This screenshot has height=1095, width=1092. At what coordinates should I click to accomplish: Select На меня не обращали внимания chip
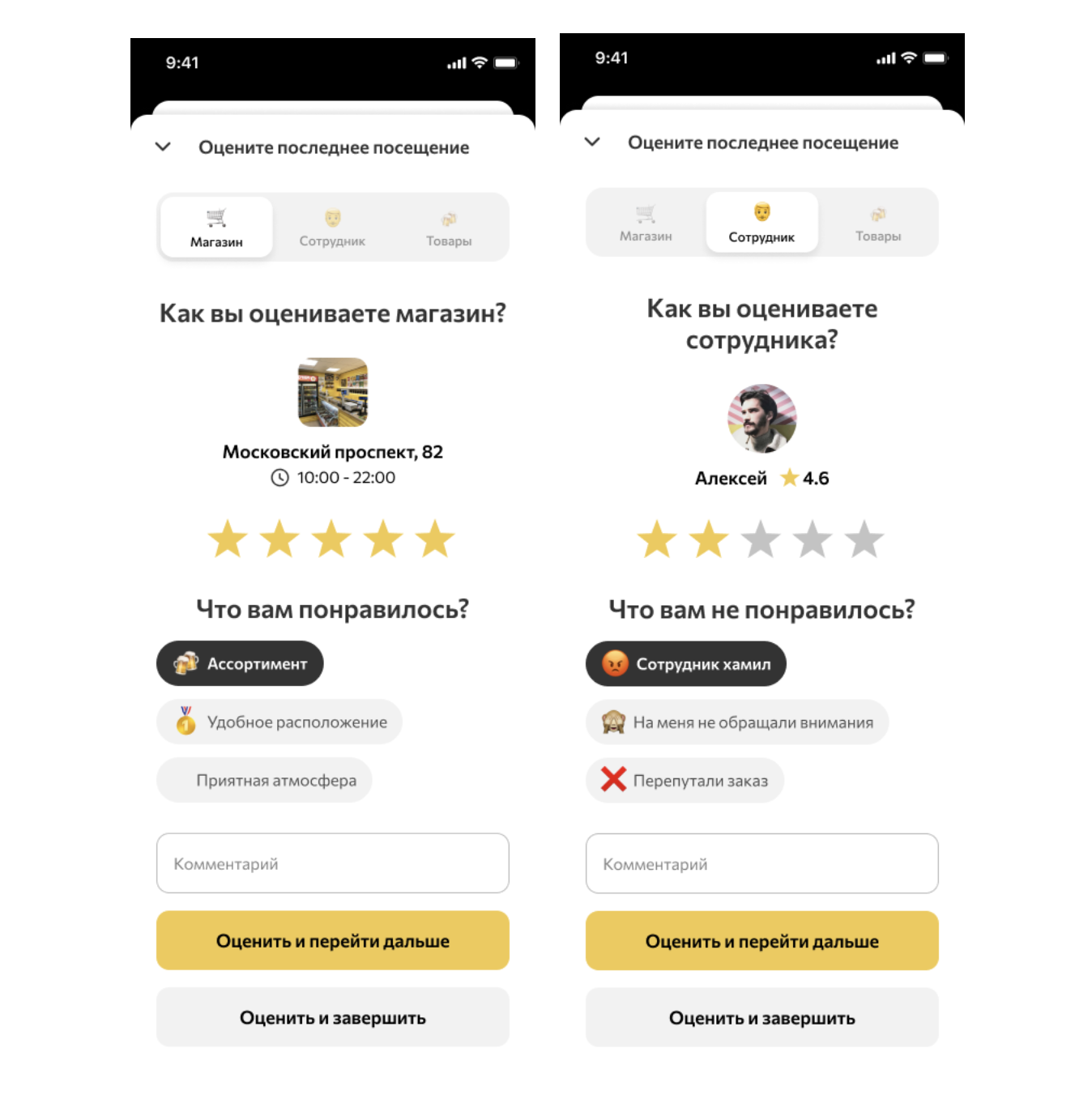737,722
